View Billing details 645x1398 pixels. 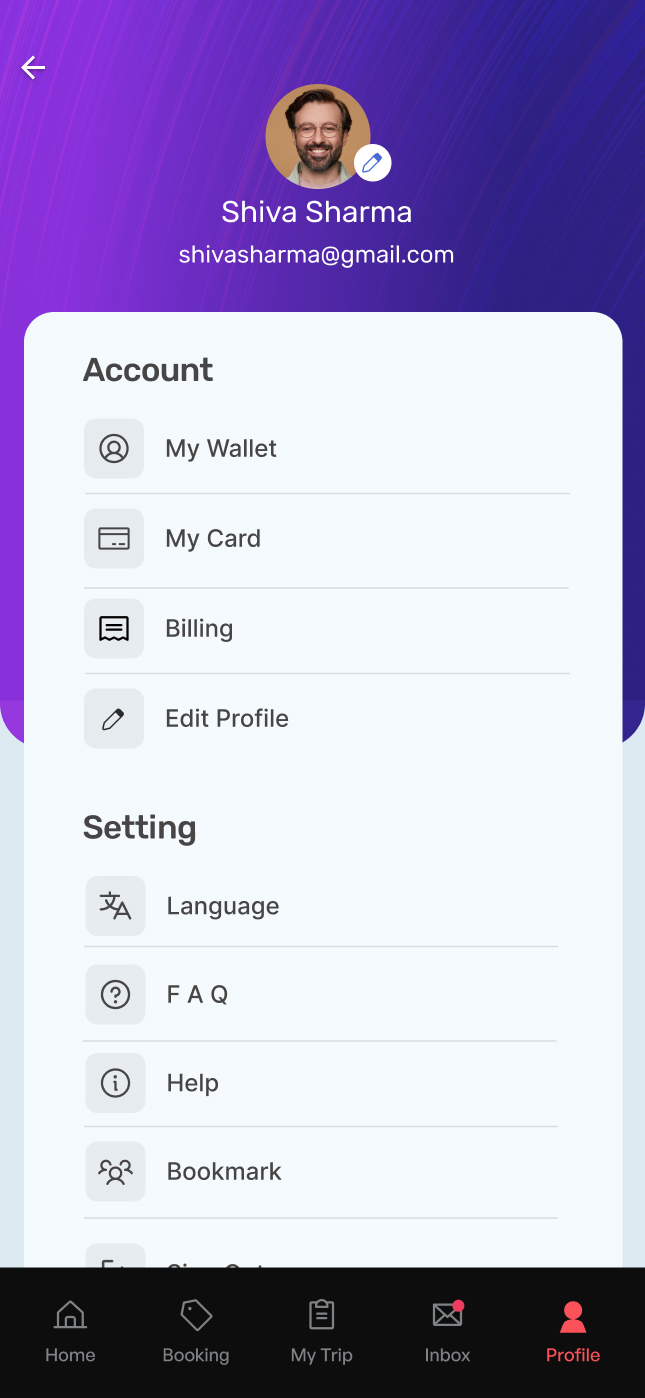coord(199,629)
